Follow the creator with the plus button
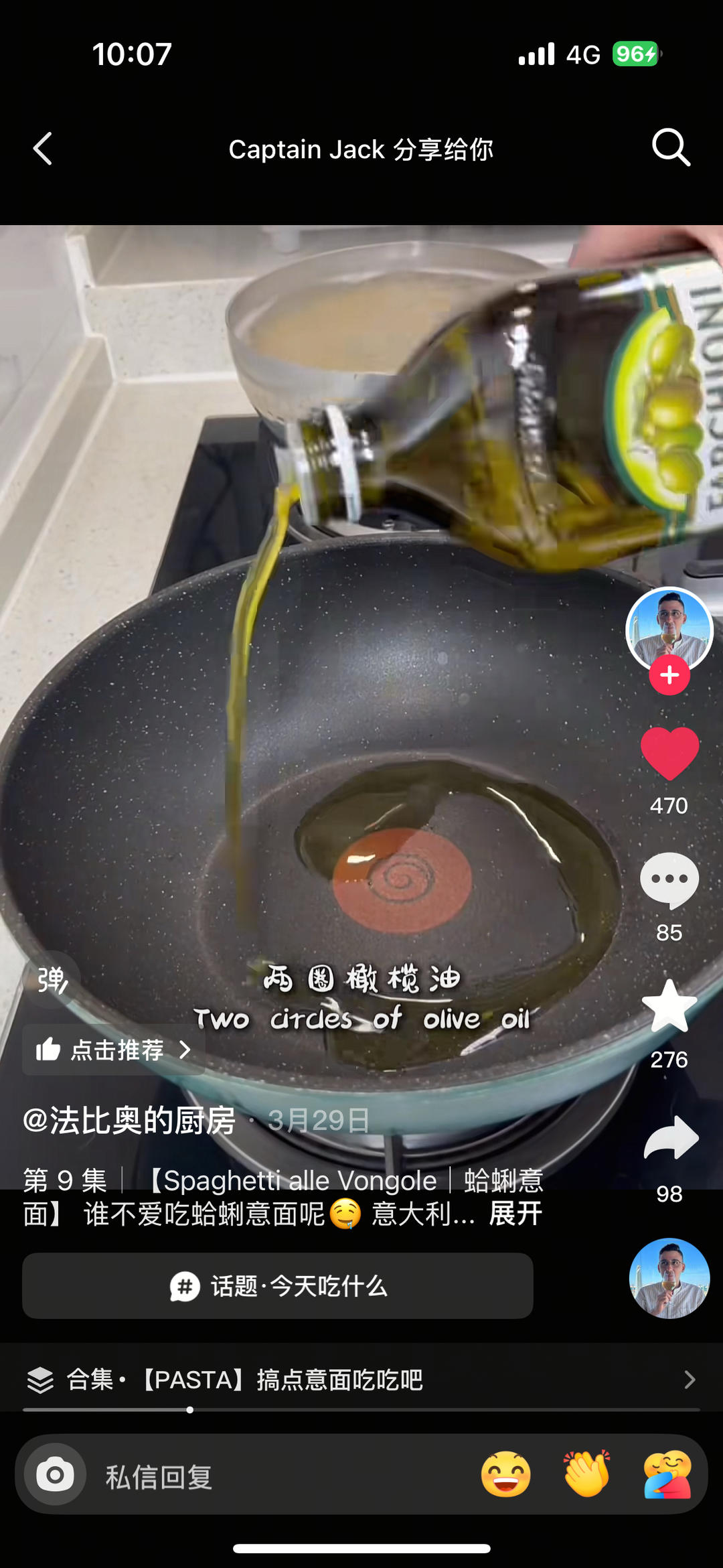The width and height of the screenshot is (723, 1568). [x=669, y=675]
